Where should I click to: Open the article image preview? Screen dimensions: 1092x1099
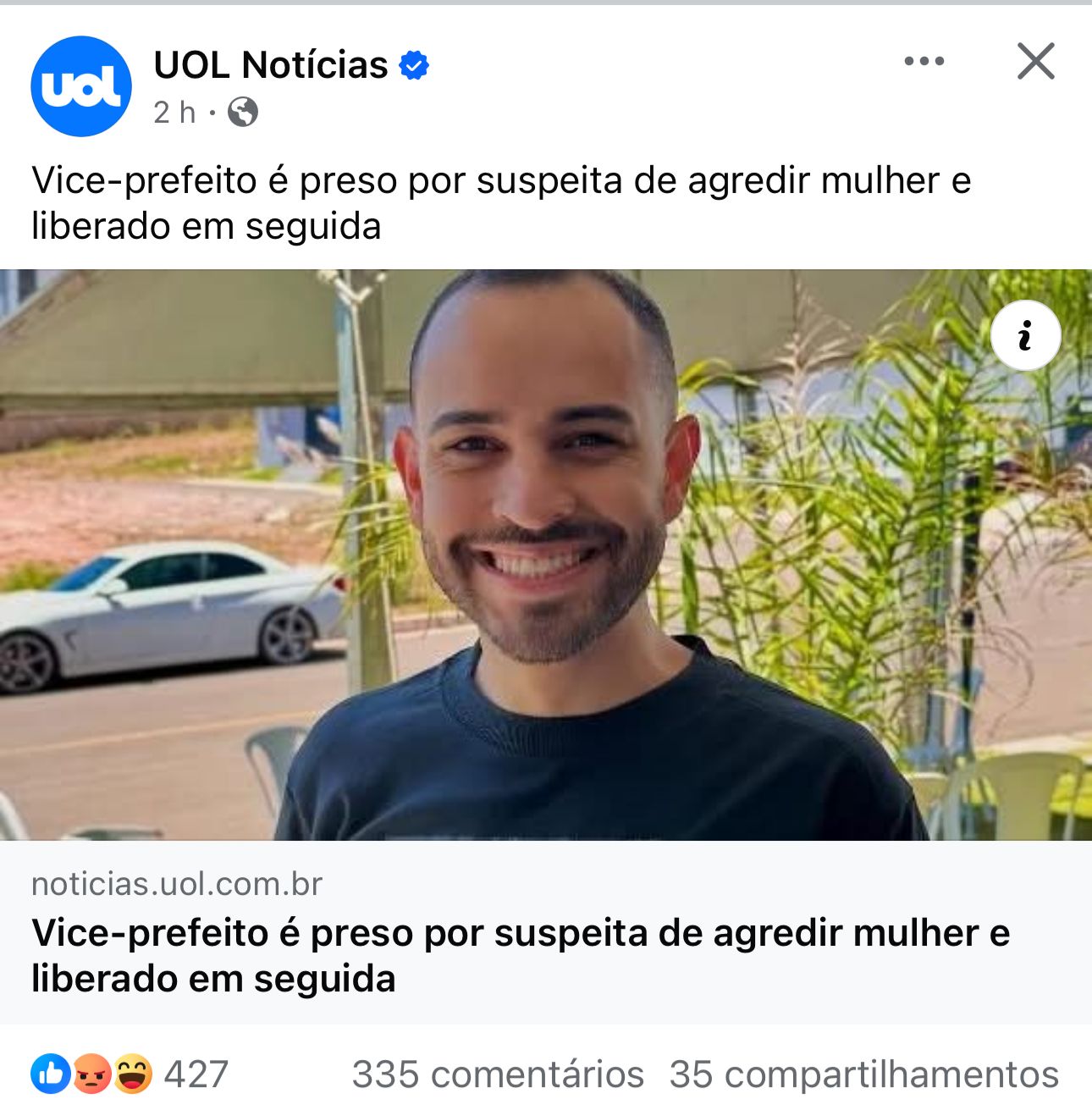(545, 555)
